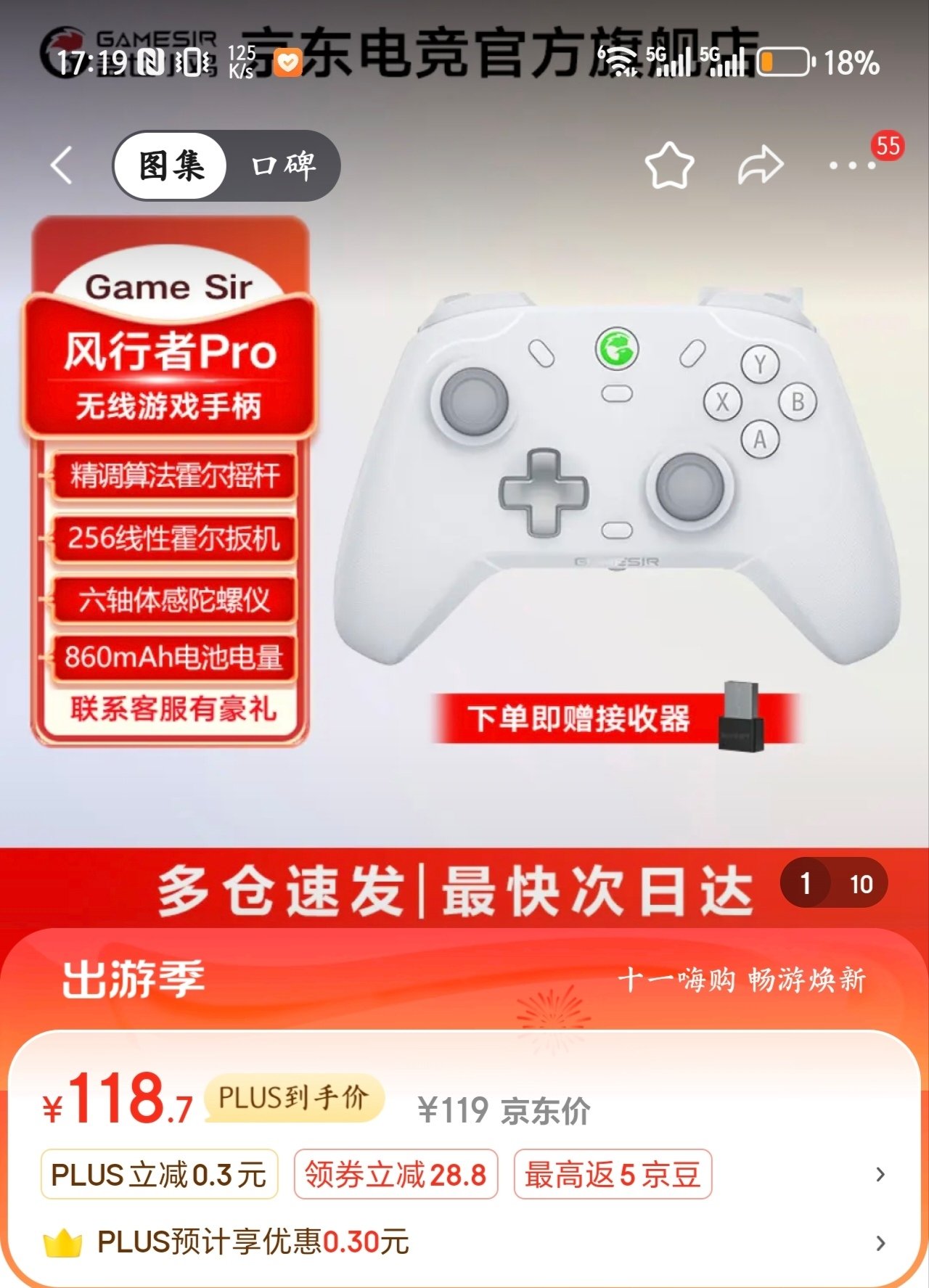Claim the 领券立减28.8 coupon
Image resolution: width=929 pixels, height=1288 pixels.
(x=396, y=1173)
